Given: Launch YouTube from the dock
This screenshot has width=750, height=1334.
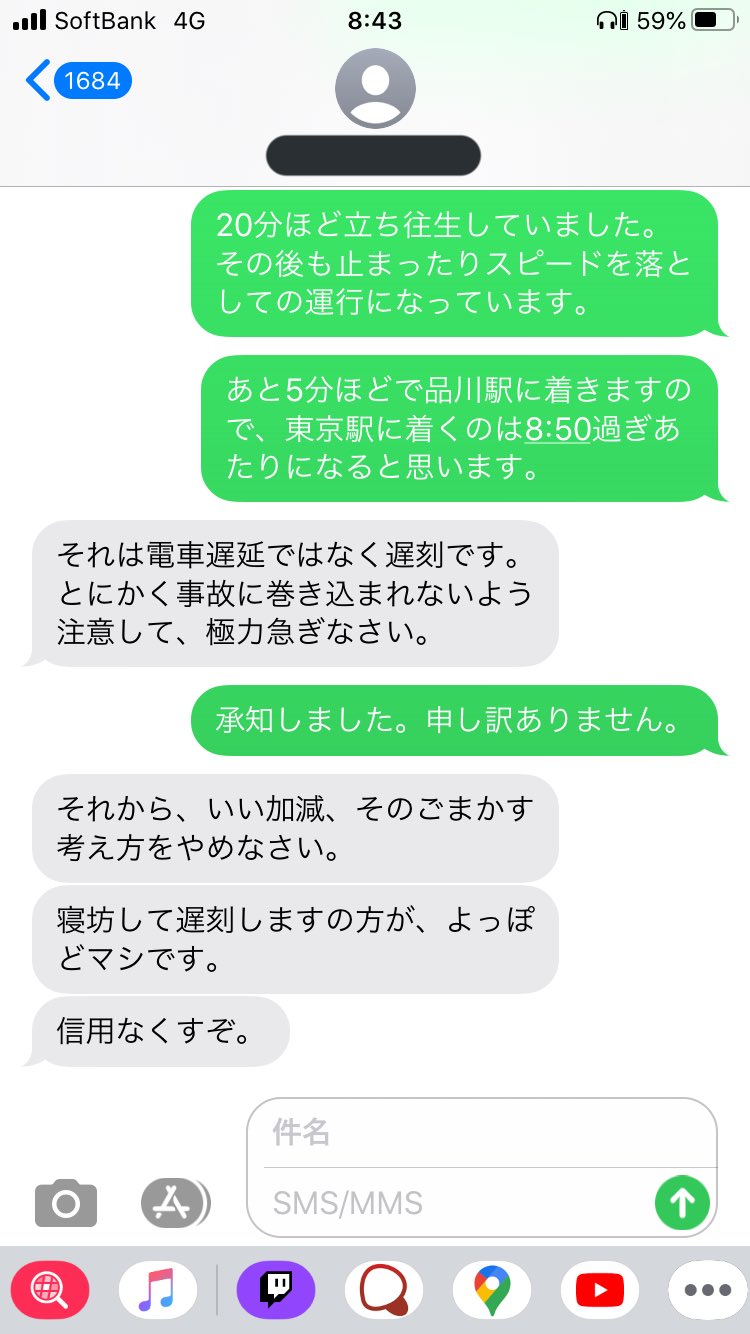Looking at the screenshot, I should [x=600, y=1289].
